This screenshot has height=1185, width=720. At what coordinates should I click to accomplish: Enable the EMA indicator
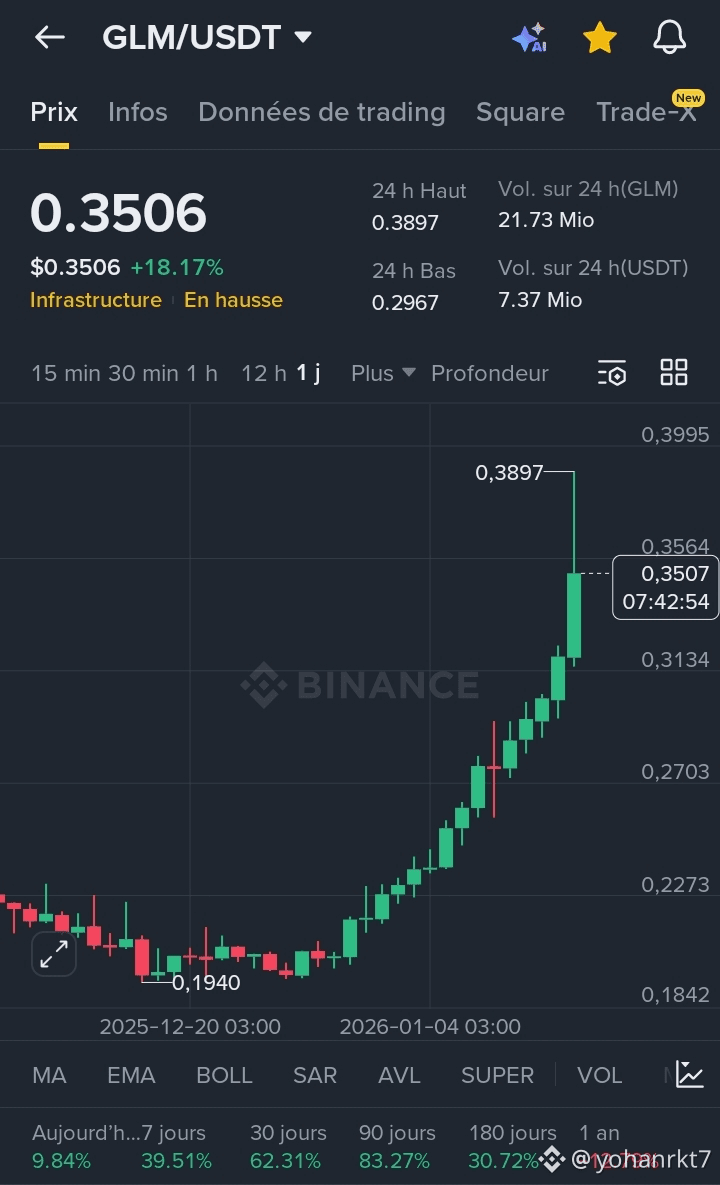(131, 1075)
